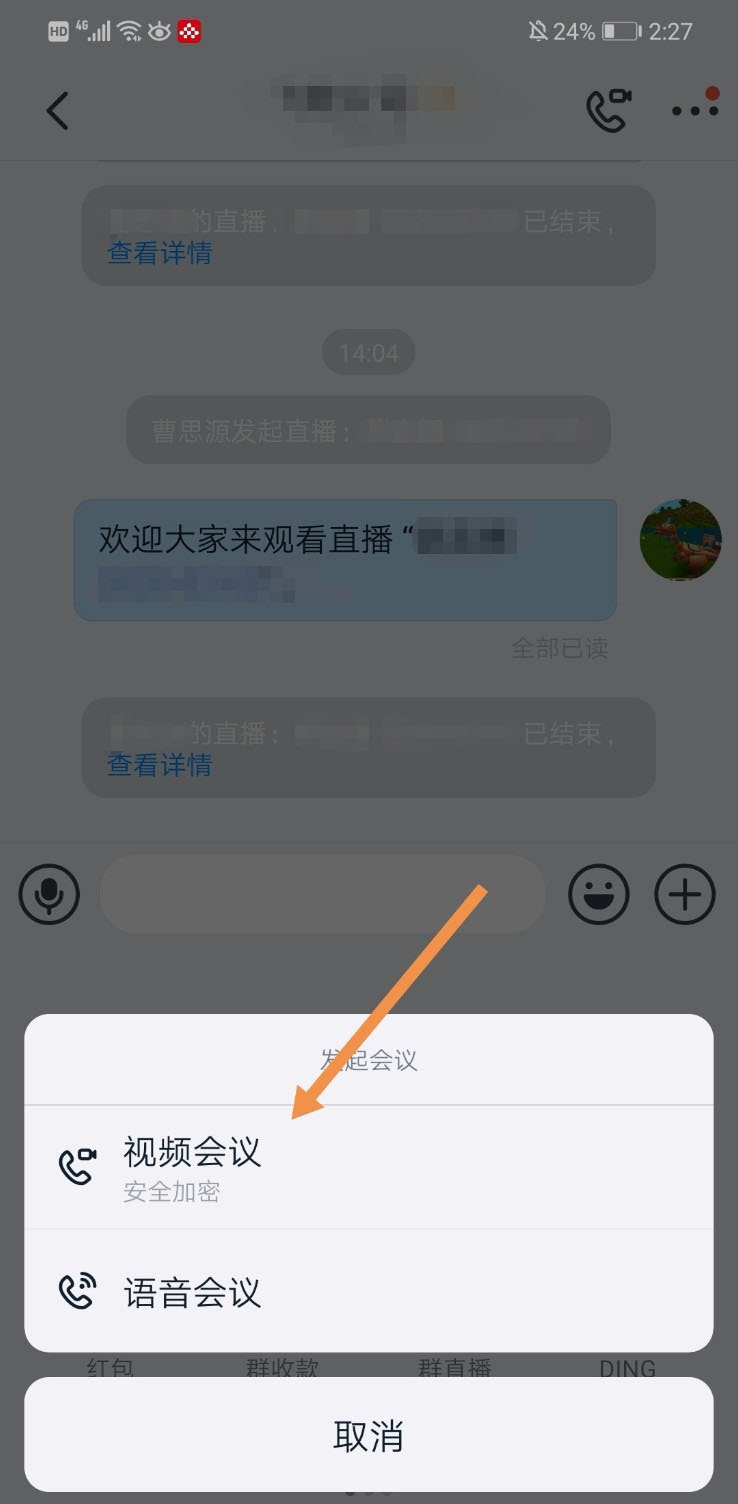738x1504 pixels.
Task: Tap 取消 to dismiss the sheet
Action: tap(368, 1436)
